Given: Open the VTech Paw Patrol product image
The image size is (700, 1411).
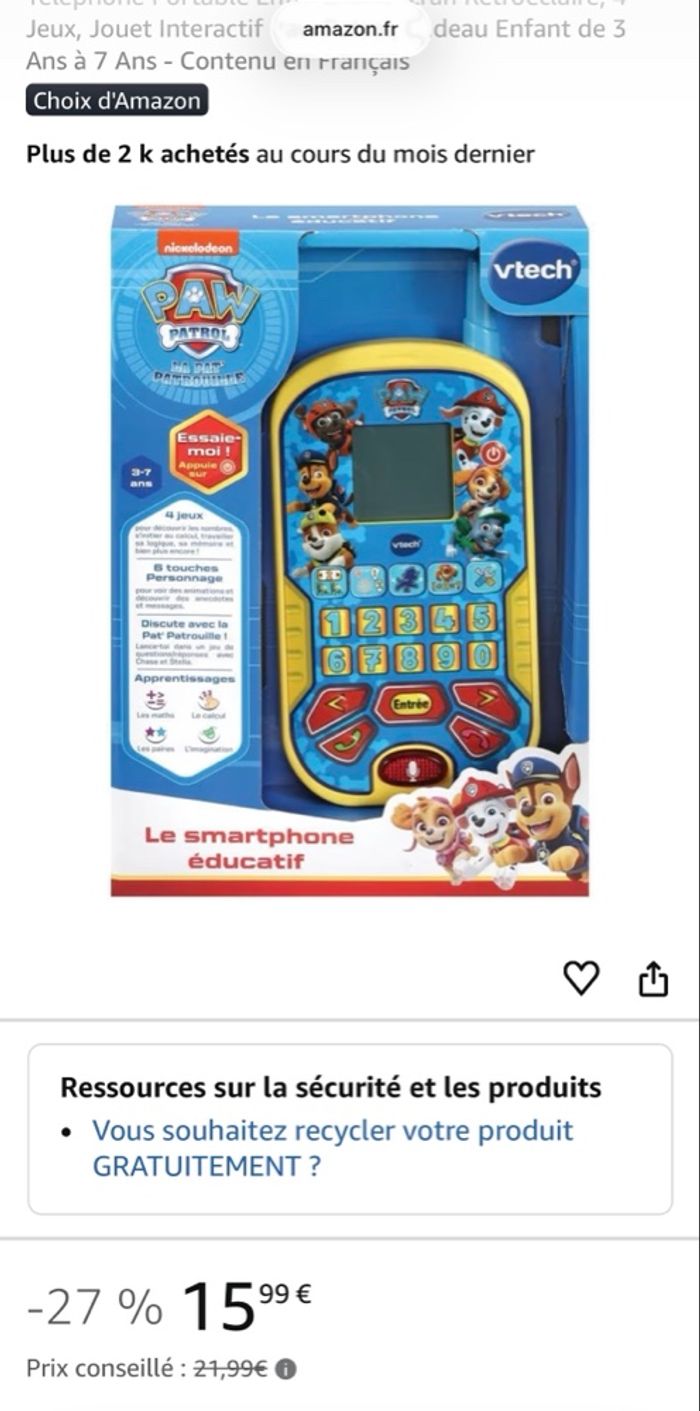Looking at the screenshot, I should (349, 550).
